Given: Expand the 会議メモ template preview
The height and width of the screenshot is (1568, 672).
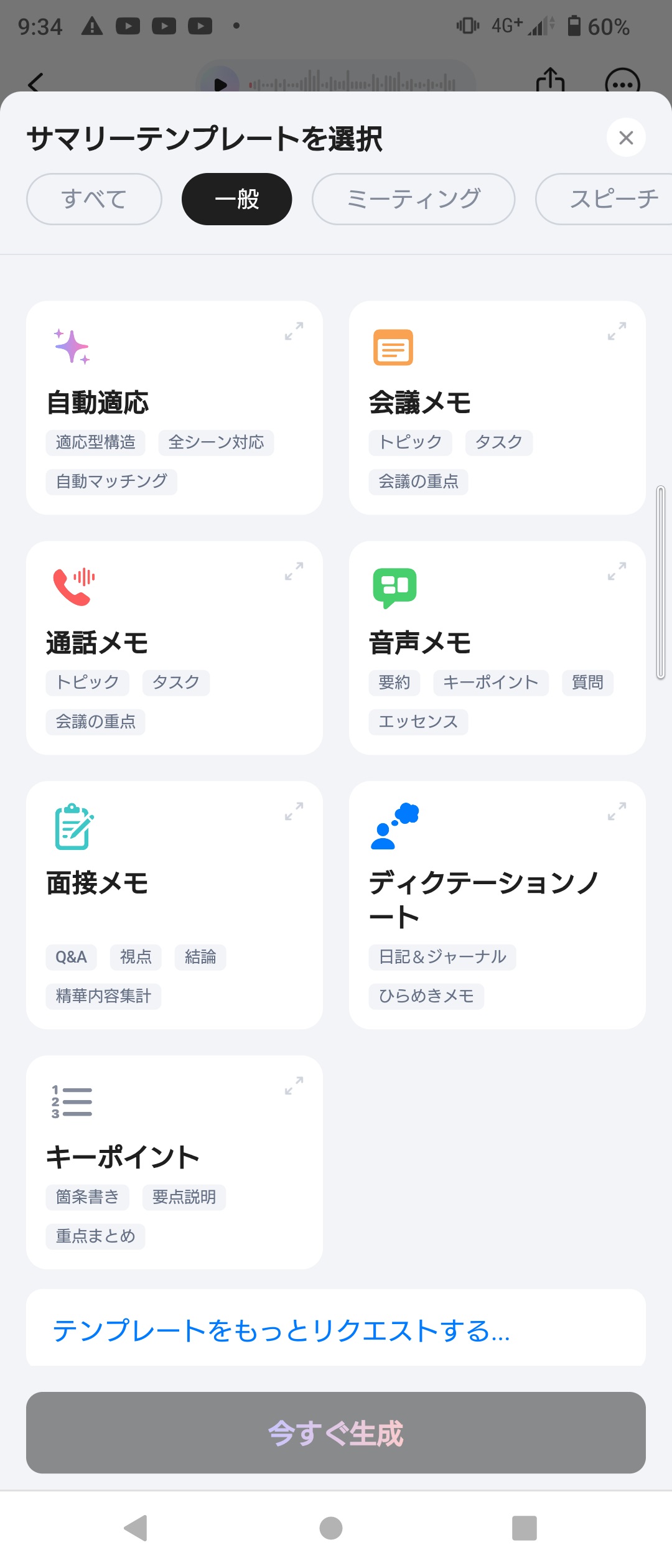Looking at the screenshot, I should pyautogui.click(x=617, y=331).
